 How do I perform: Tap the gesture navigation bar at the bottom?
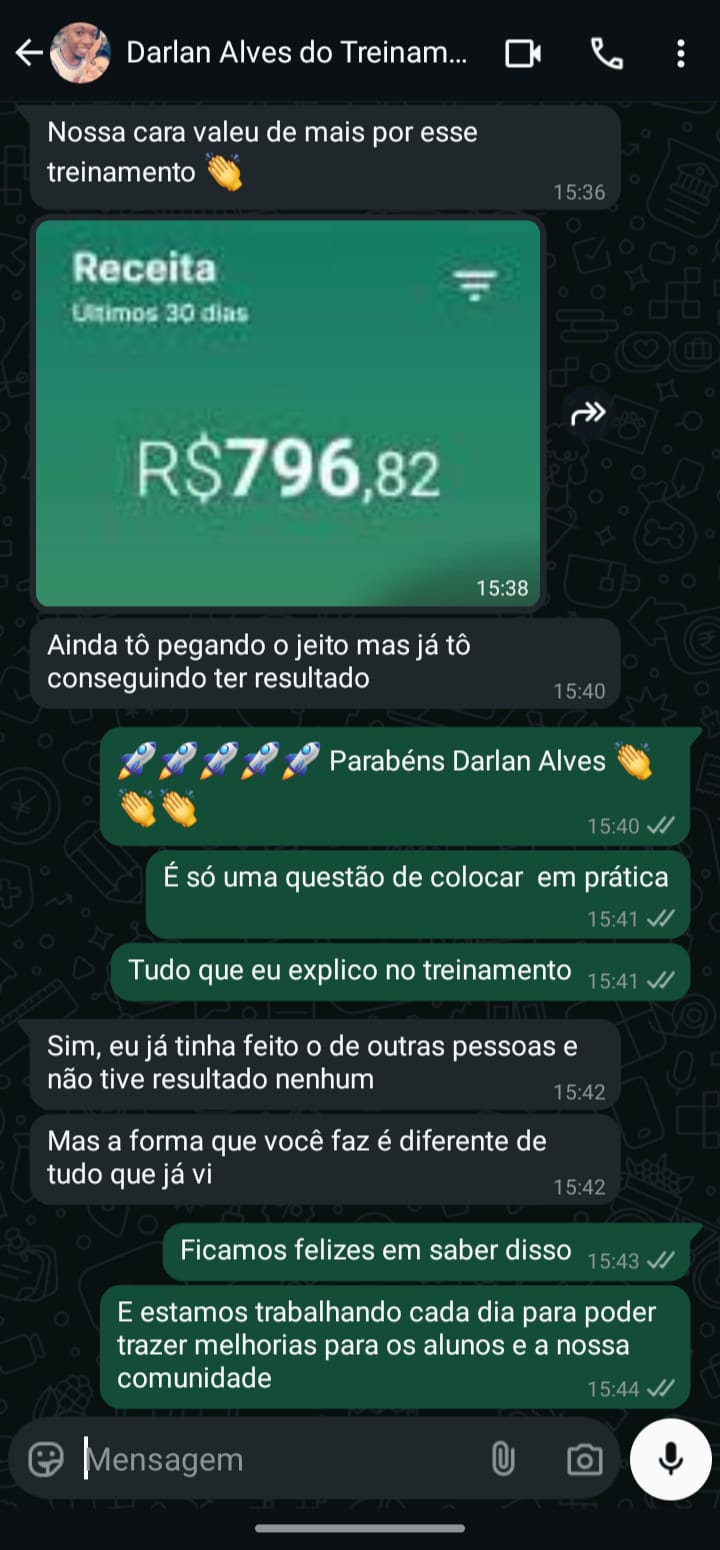pos(360,1527)
